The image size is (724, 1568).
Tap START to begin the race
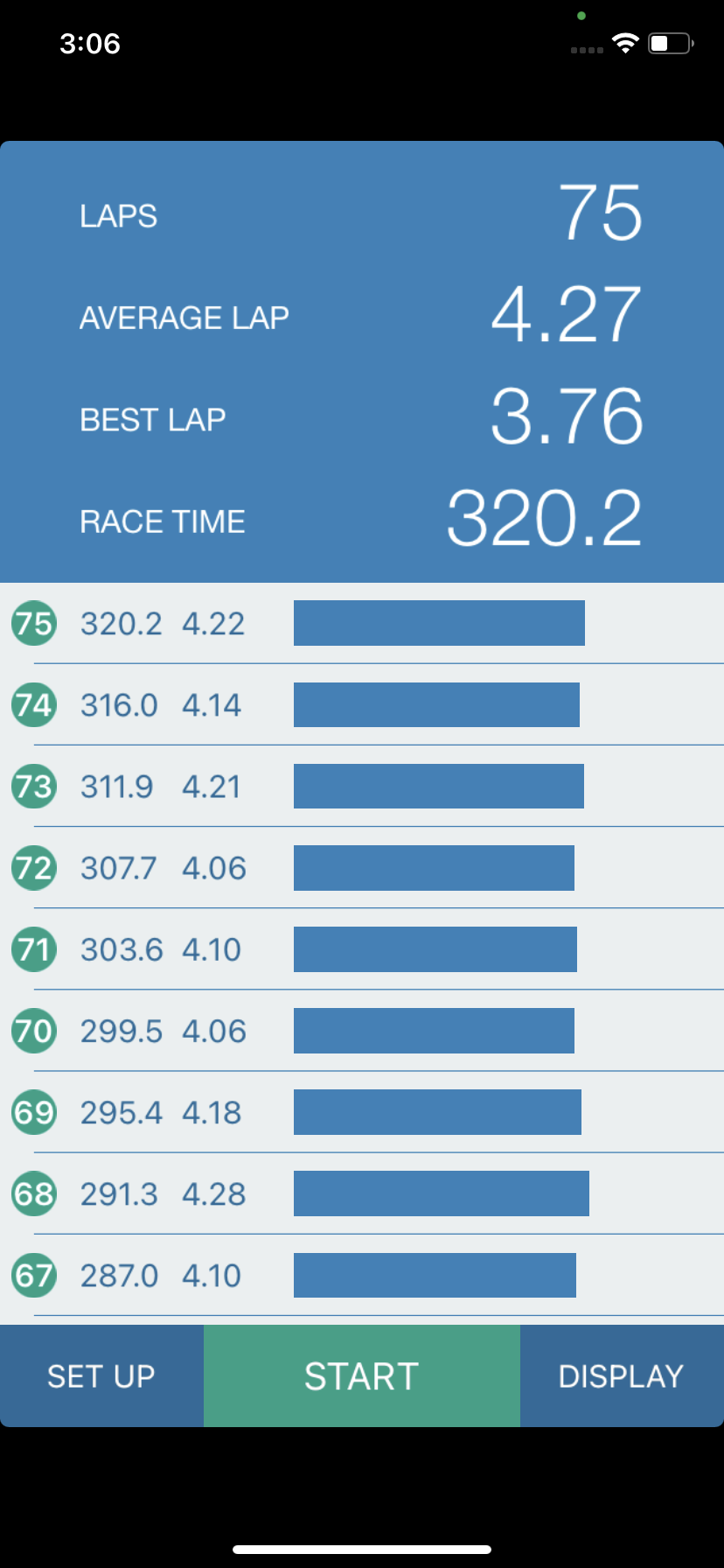coord(362,1375)
